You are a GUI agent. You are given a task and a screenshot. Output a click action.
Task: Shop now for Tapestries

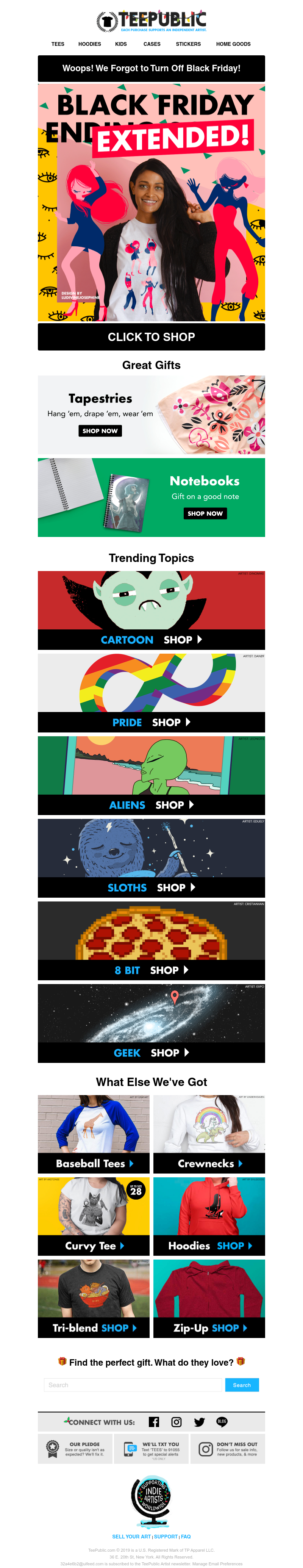(x=100, y=430)
